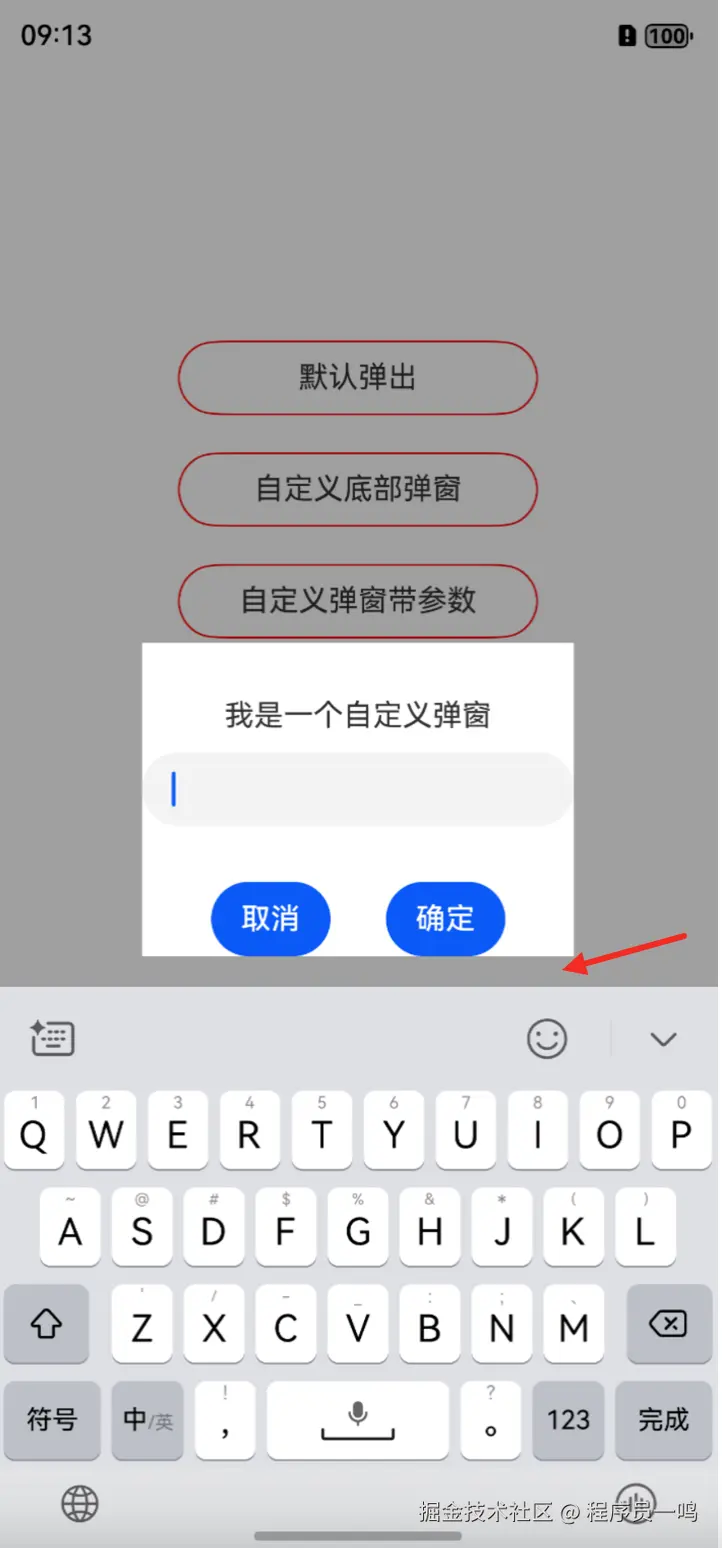Tap the shift key
722x1548 pixels.
(x=46, y=1325)
